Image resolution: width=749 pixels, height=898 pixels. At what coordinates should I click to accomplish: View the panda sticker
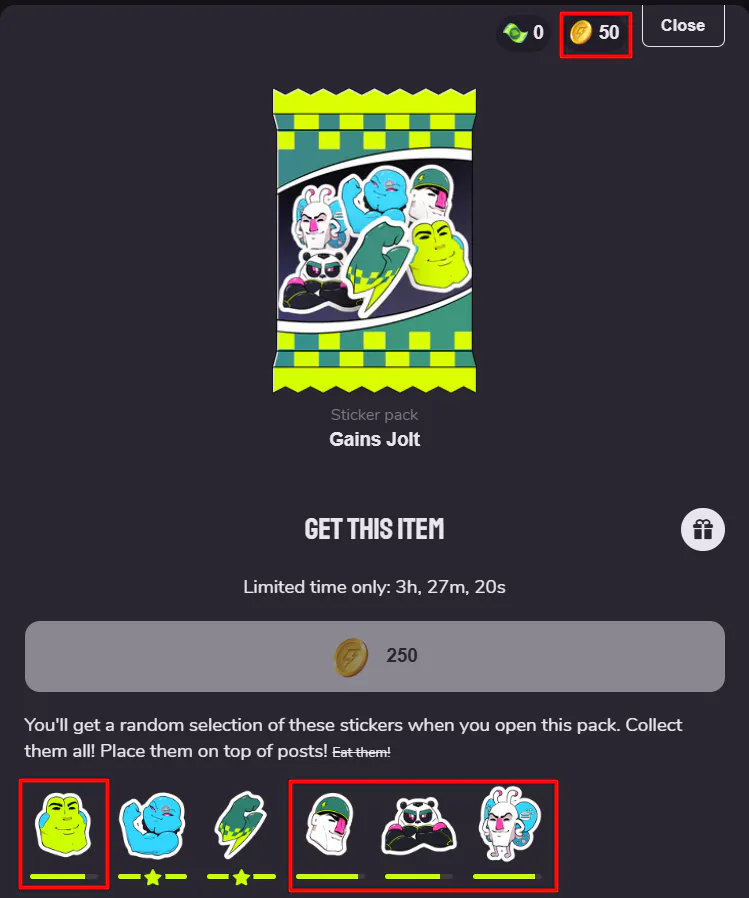pos(418,828)
